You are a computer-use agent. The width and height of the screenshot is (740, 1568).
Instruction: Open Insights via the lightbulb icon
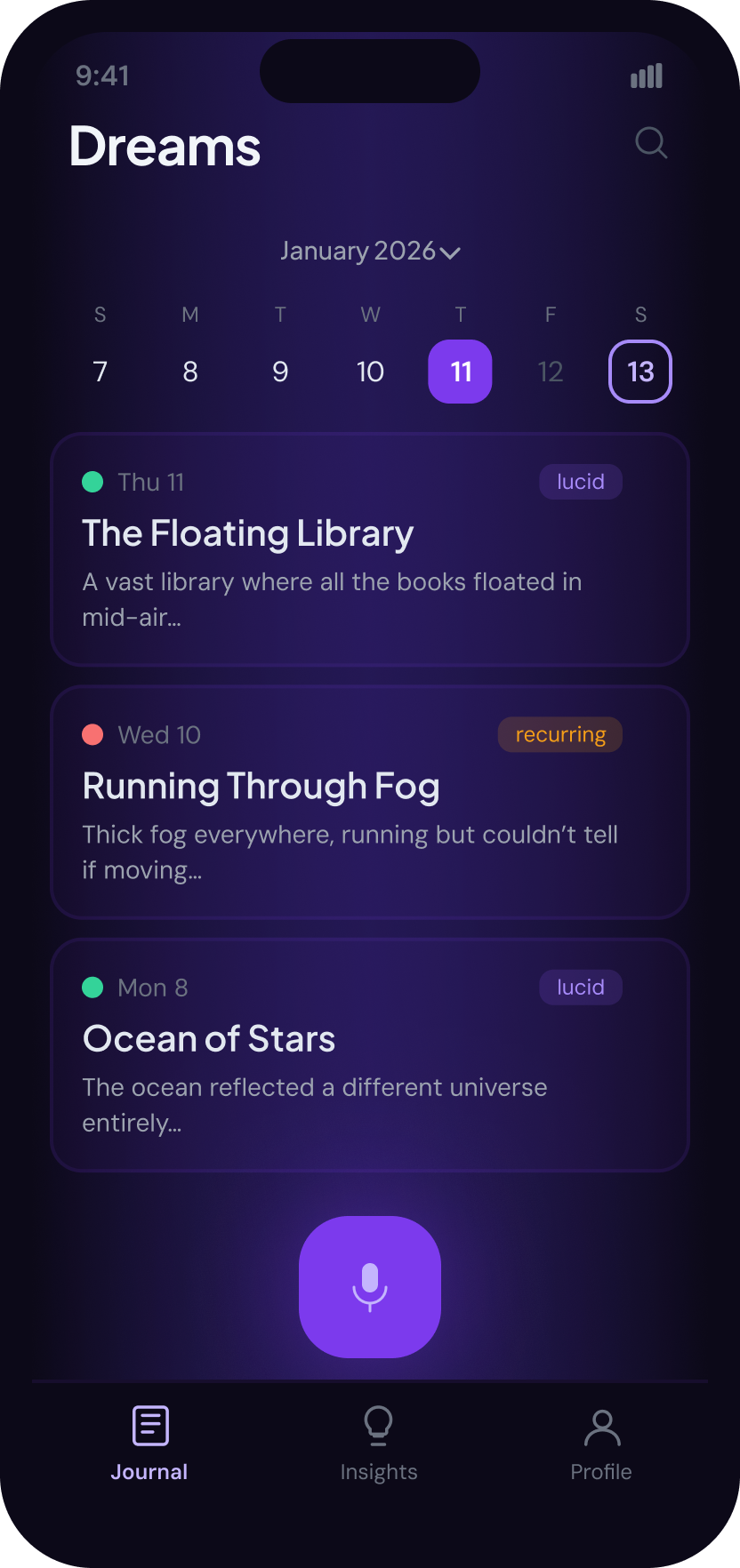coord(379,1425)
